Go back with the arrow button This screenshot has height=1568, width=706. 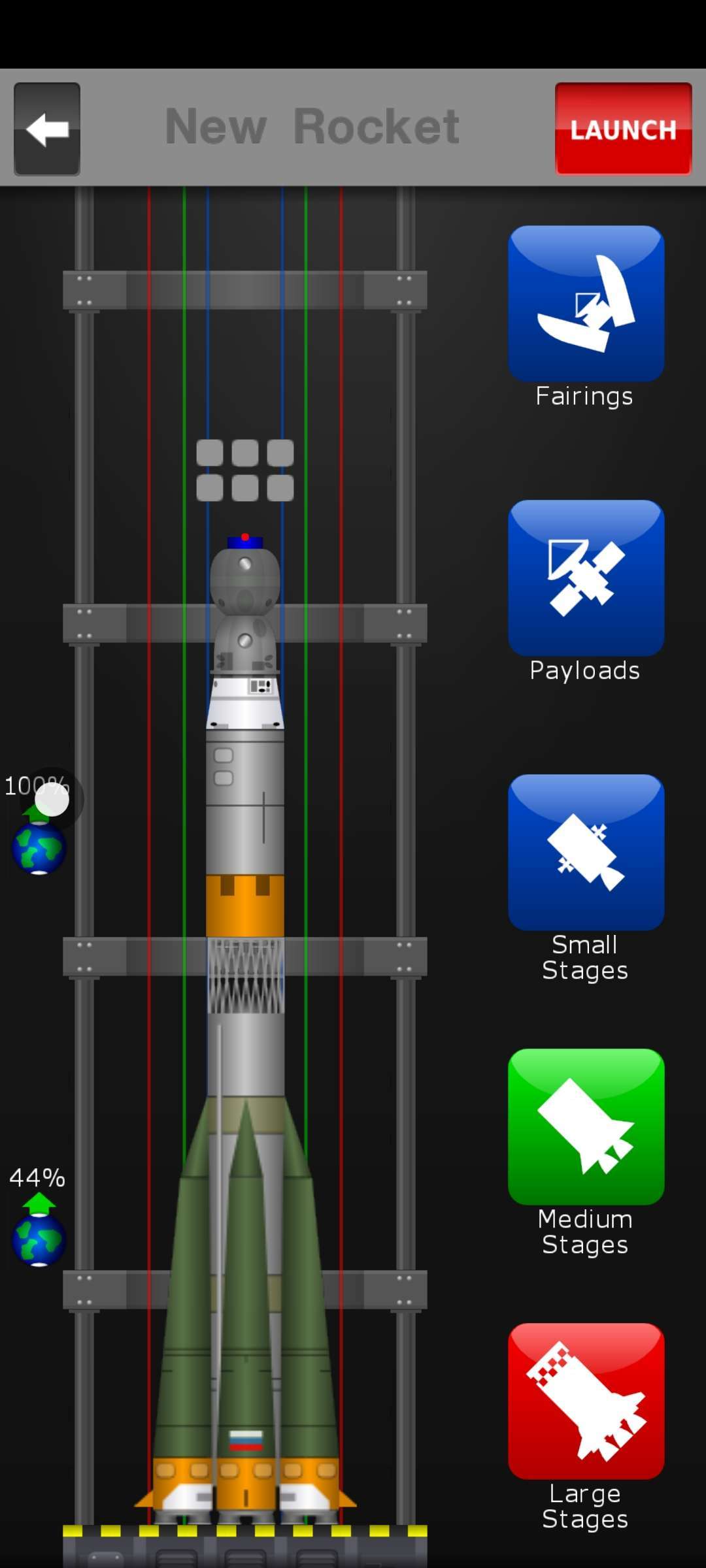[47, 129]
